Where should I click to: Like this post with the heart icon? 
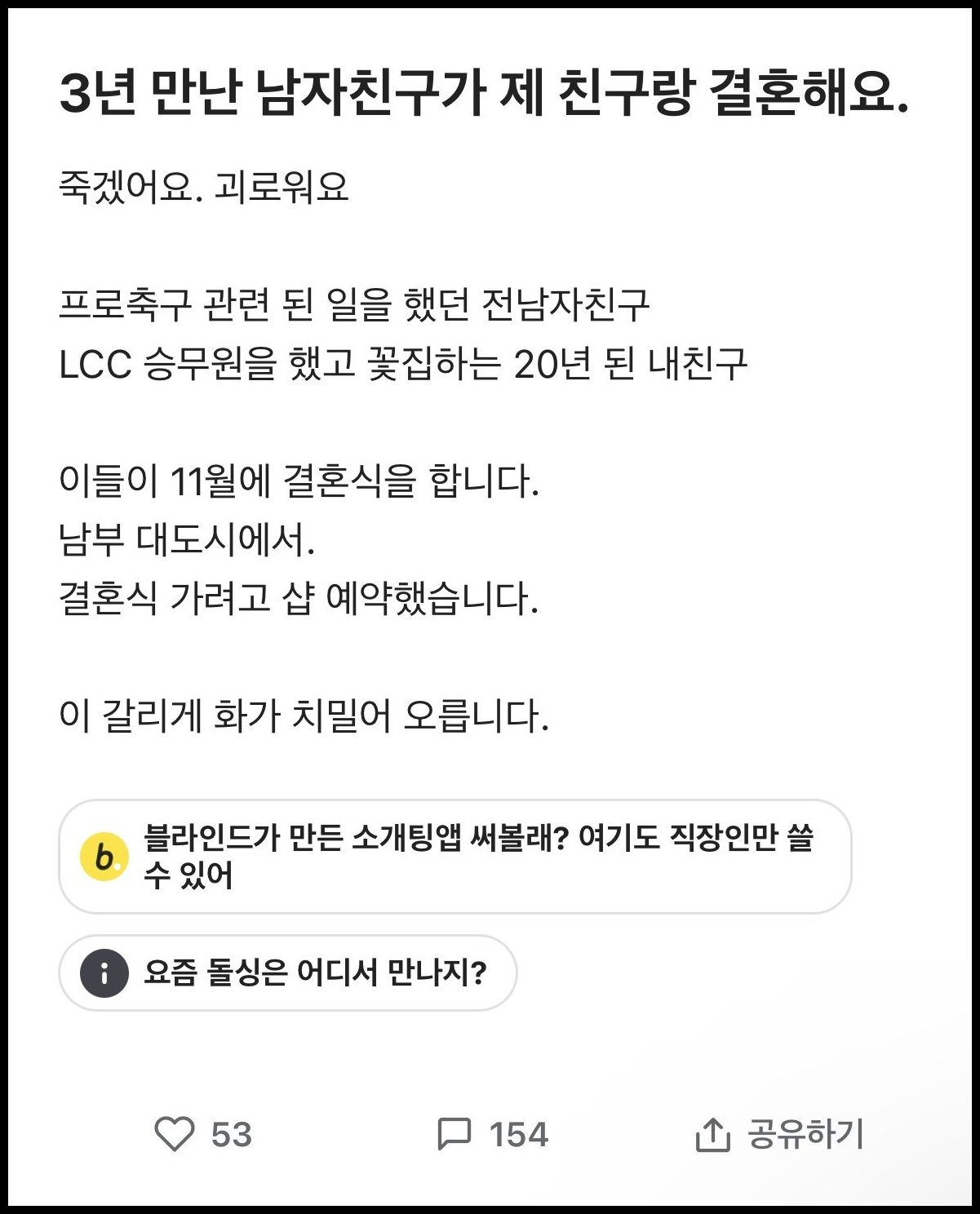point(175,1134)
